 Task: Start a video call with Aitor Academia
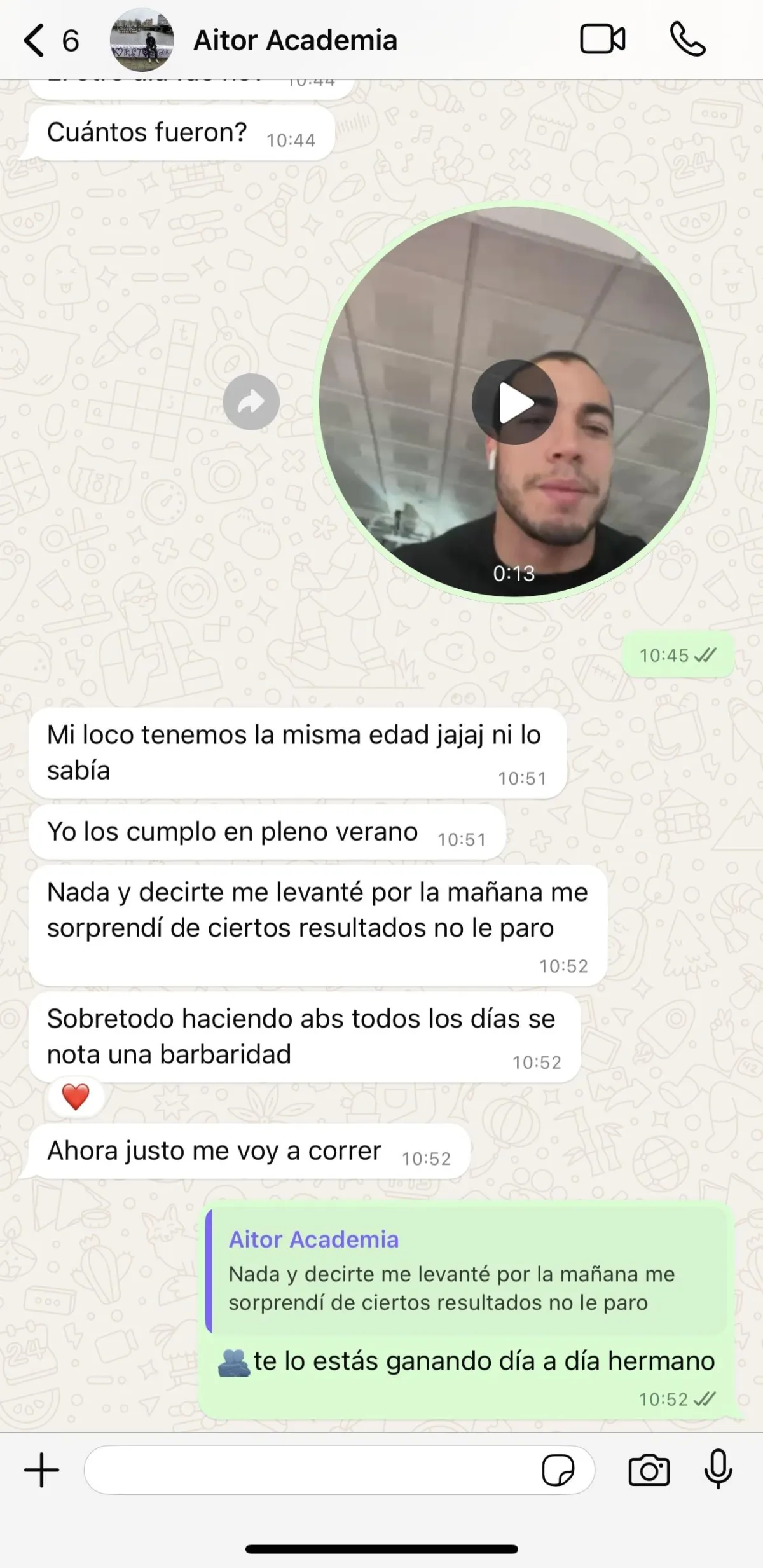(602, 40)
